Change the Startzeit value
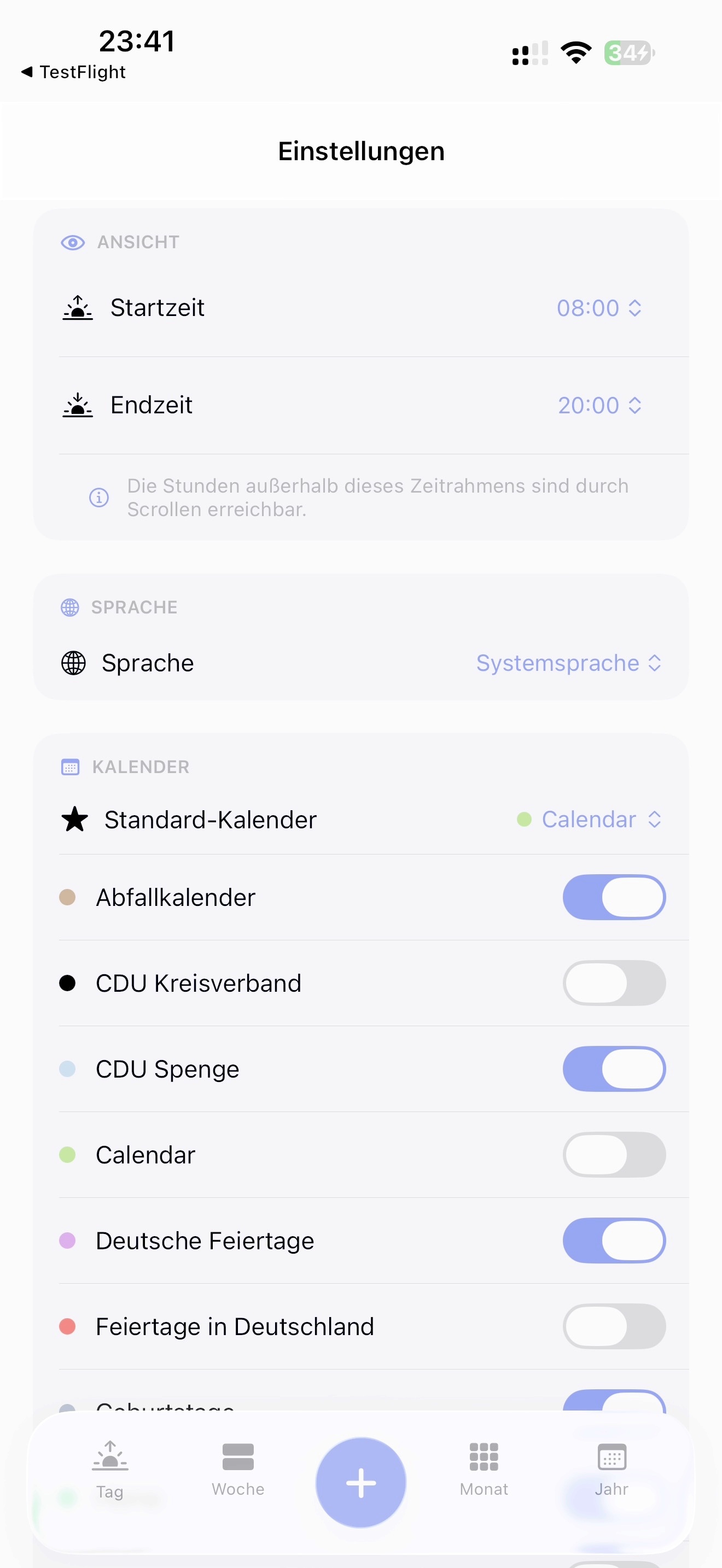722x1568 pixels. tap(599, 308)
